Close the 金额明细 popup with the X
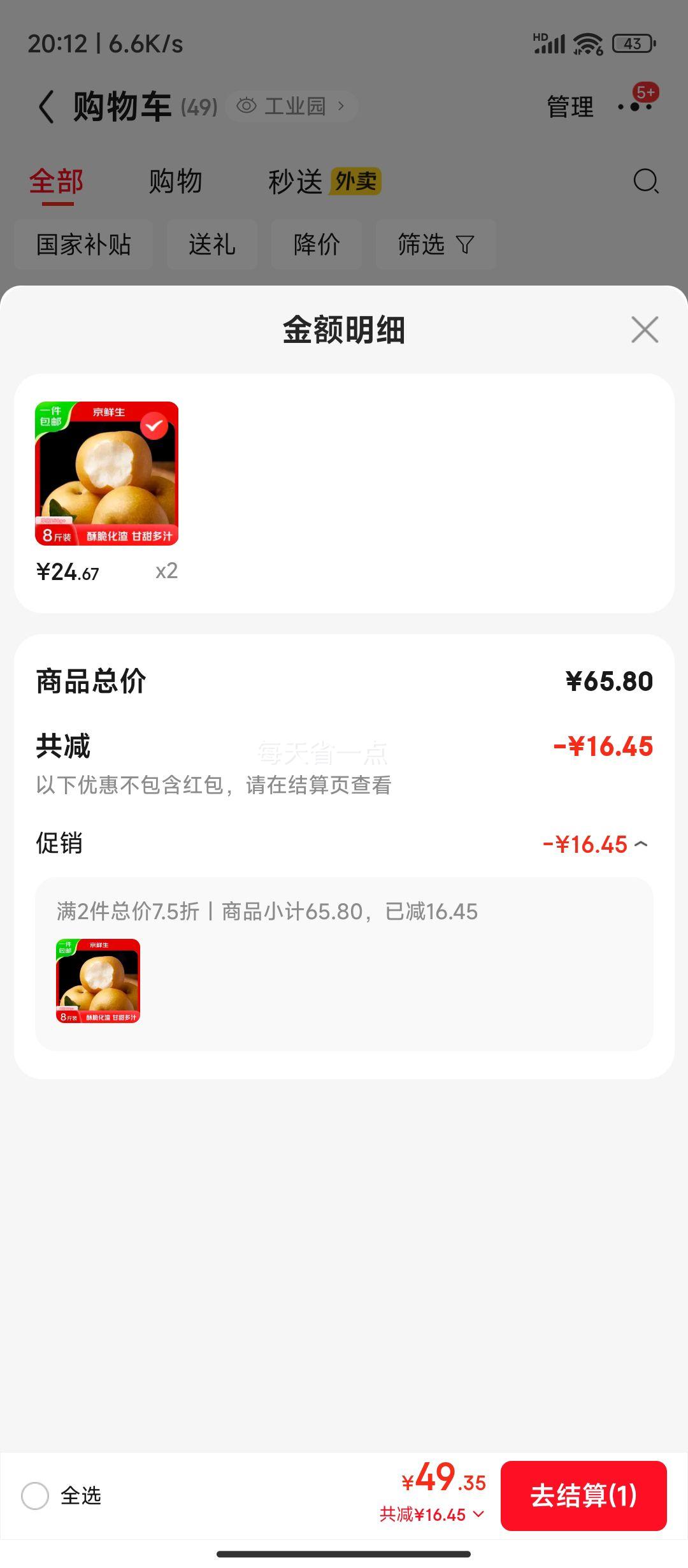This screenshot has height=1568, width=688. 644,330
